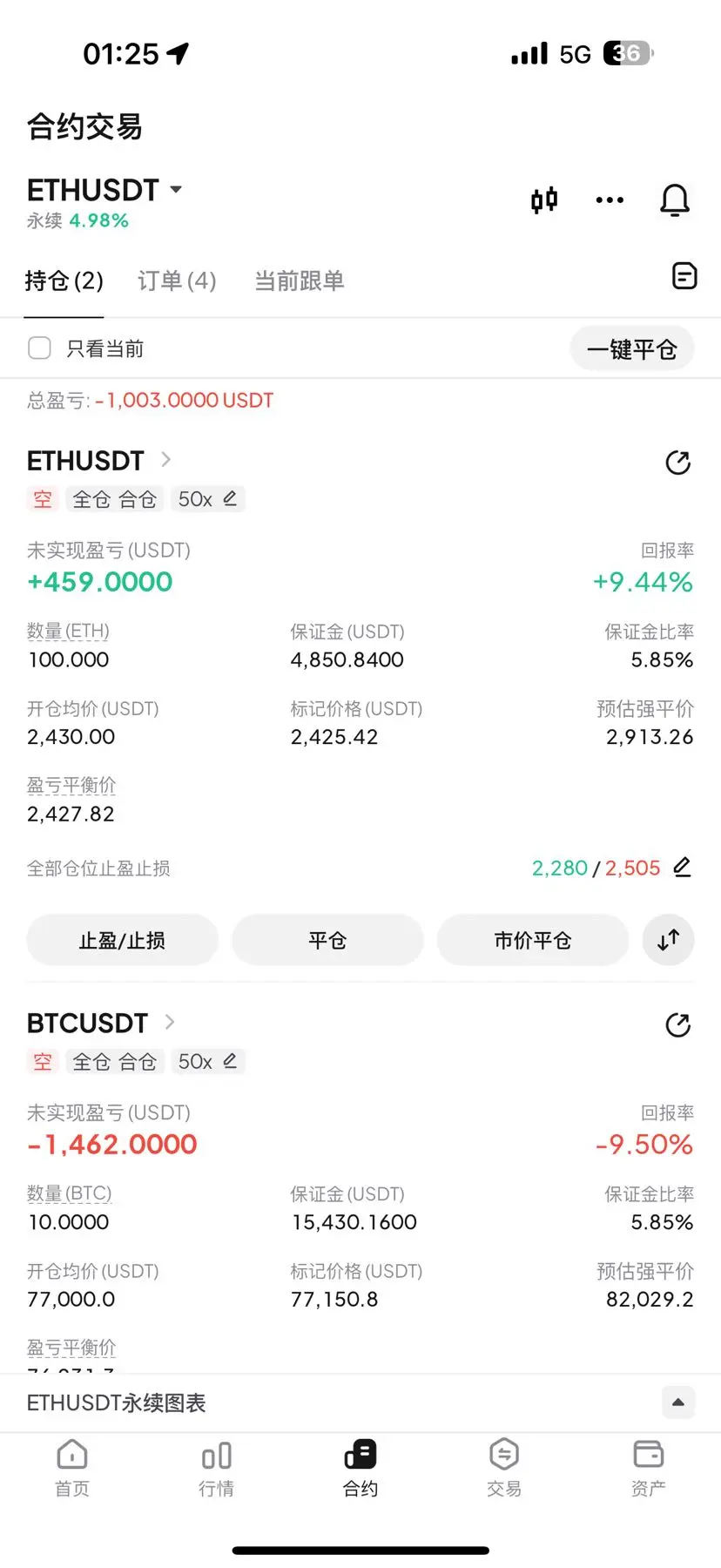
Task: Switch to the 当前跟单 tab
Action: click(299, 280)
